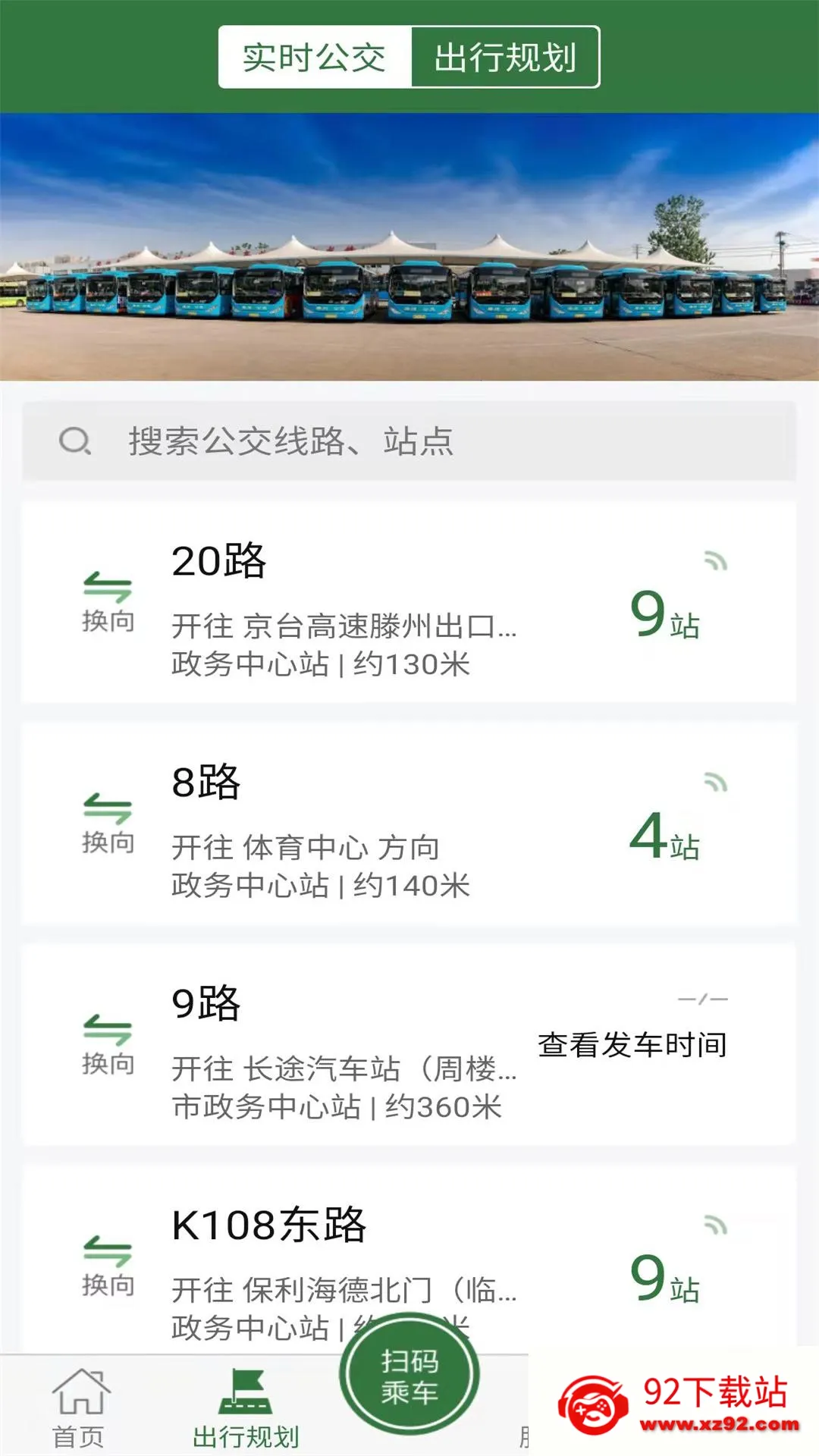Open the 20路 route card

coord(409,602)
